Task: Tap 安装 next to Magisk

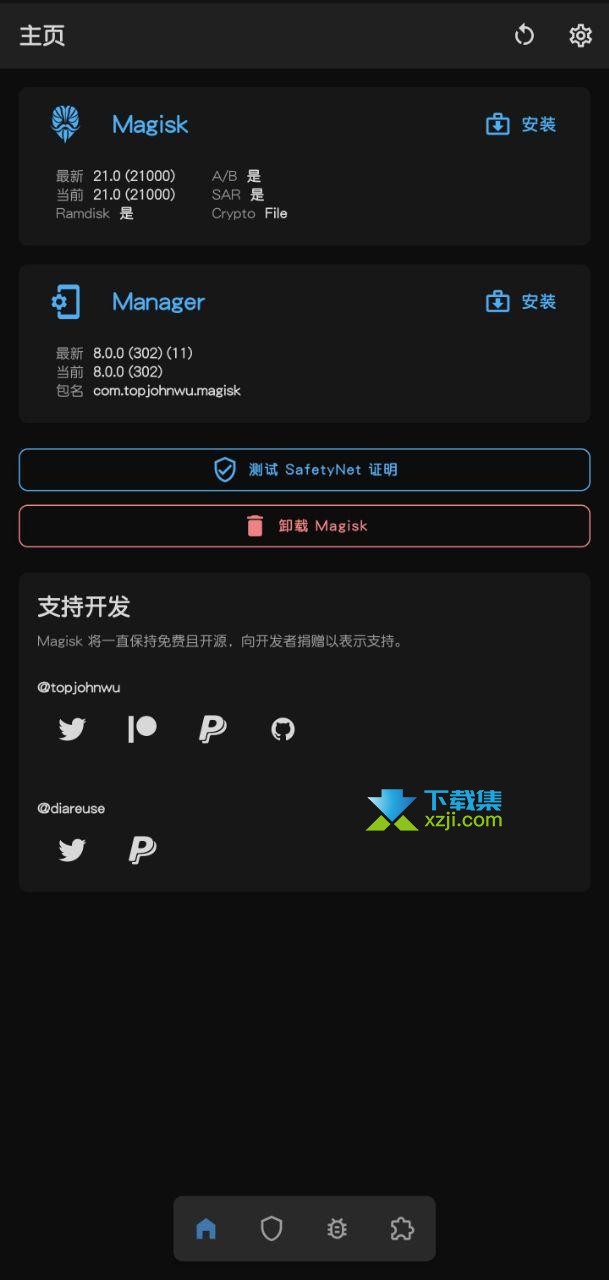Action: pyautogui.click(x=521, y=125)
